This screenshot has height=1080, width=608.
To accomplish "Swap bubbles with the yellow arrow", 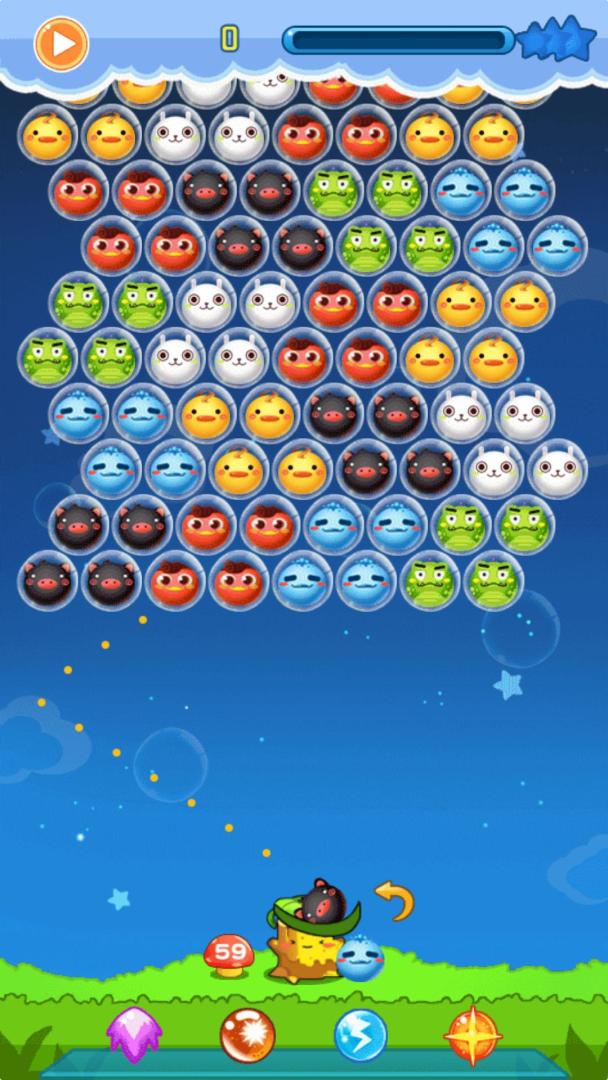I will (395, 900).
